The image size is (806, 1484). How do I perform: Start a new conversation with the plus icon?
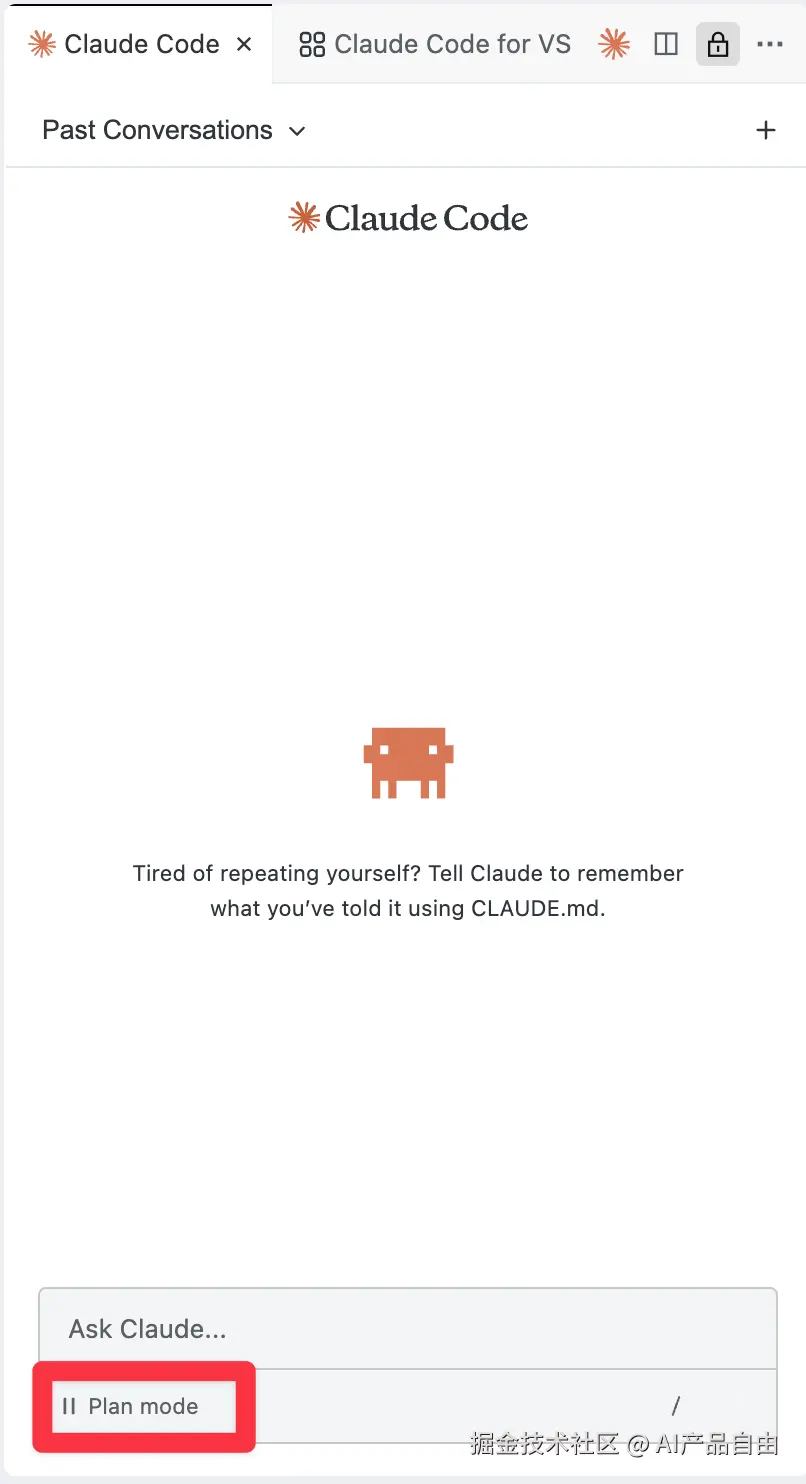tap(766, 130)
